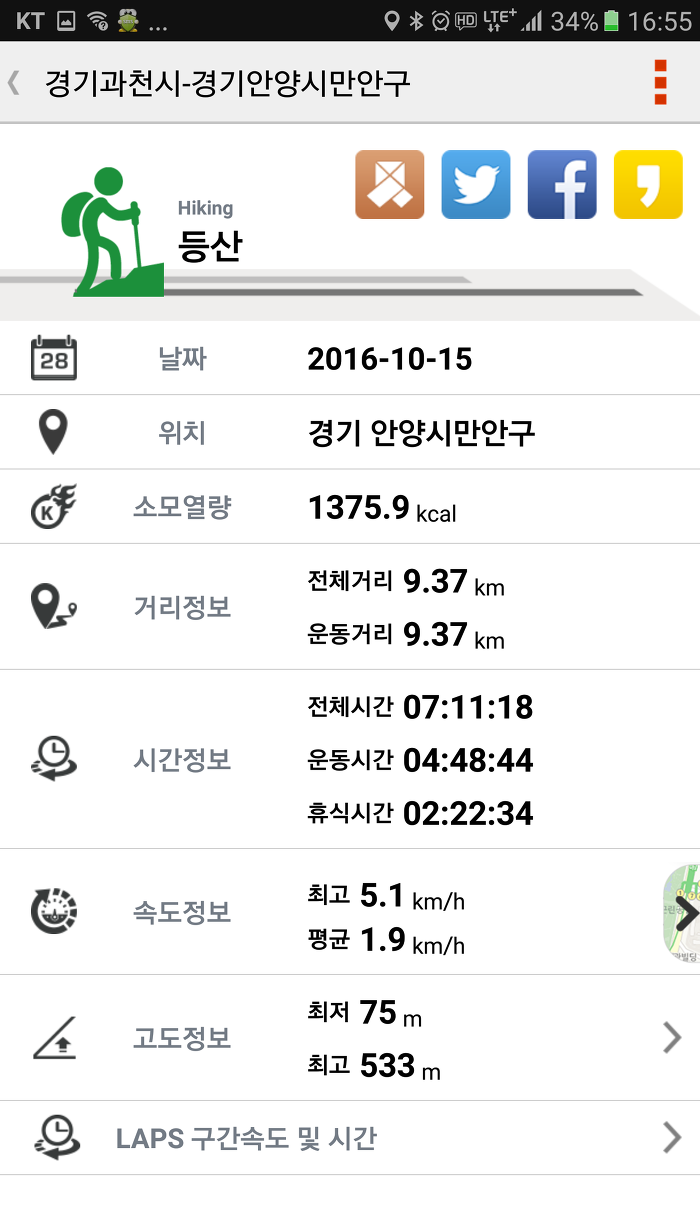Viewport: 700px width, 1219px height.
Task: Go back using the top-left arrow
Action: [14, 82]
